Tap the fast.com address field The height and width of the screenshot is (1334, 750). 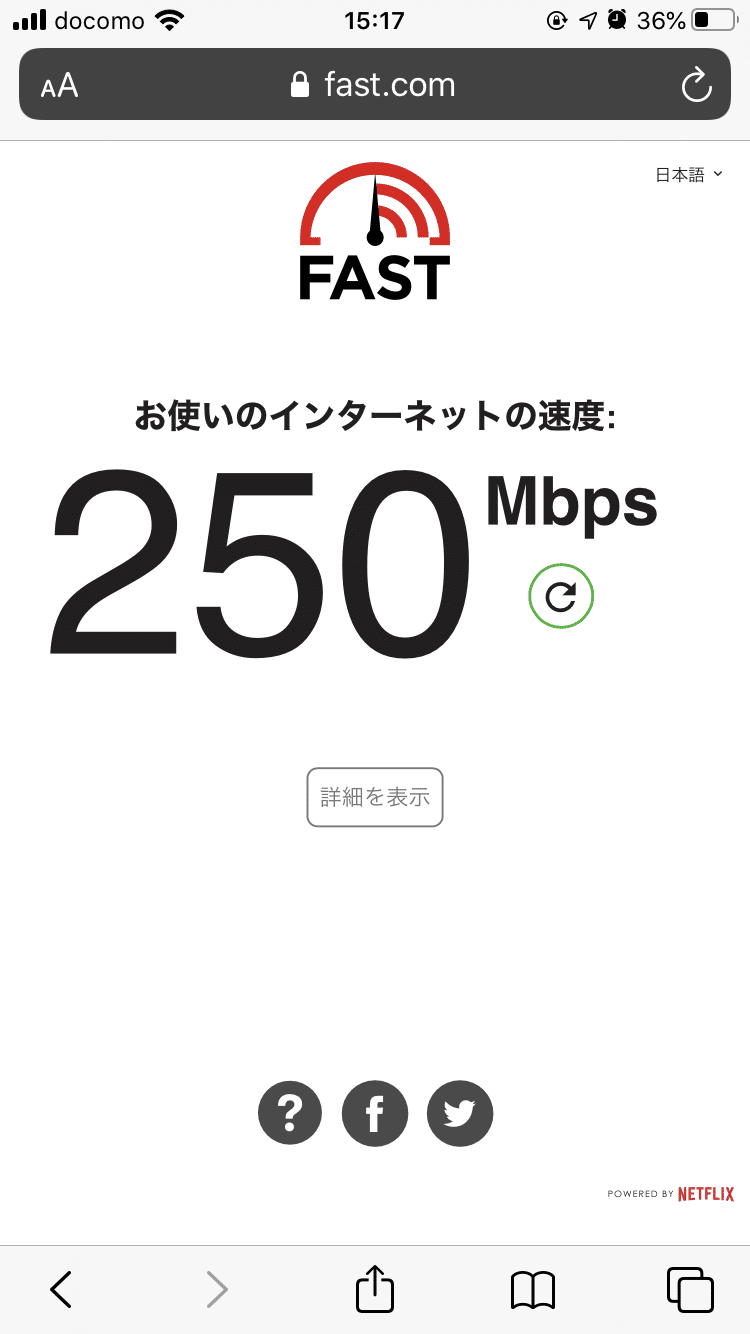[x=374, y=85]
